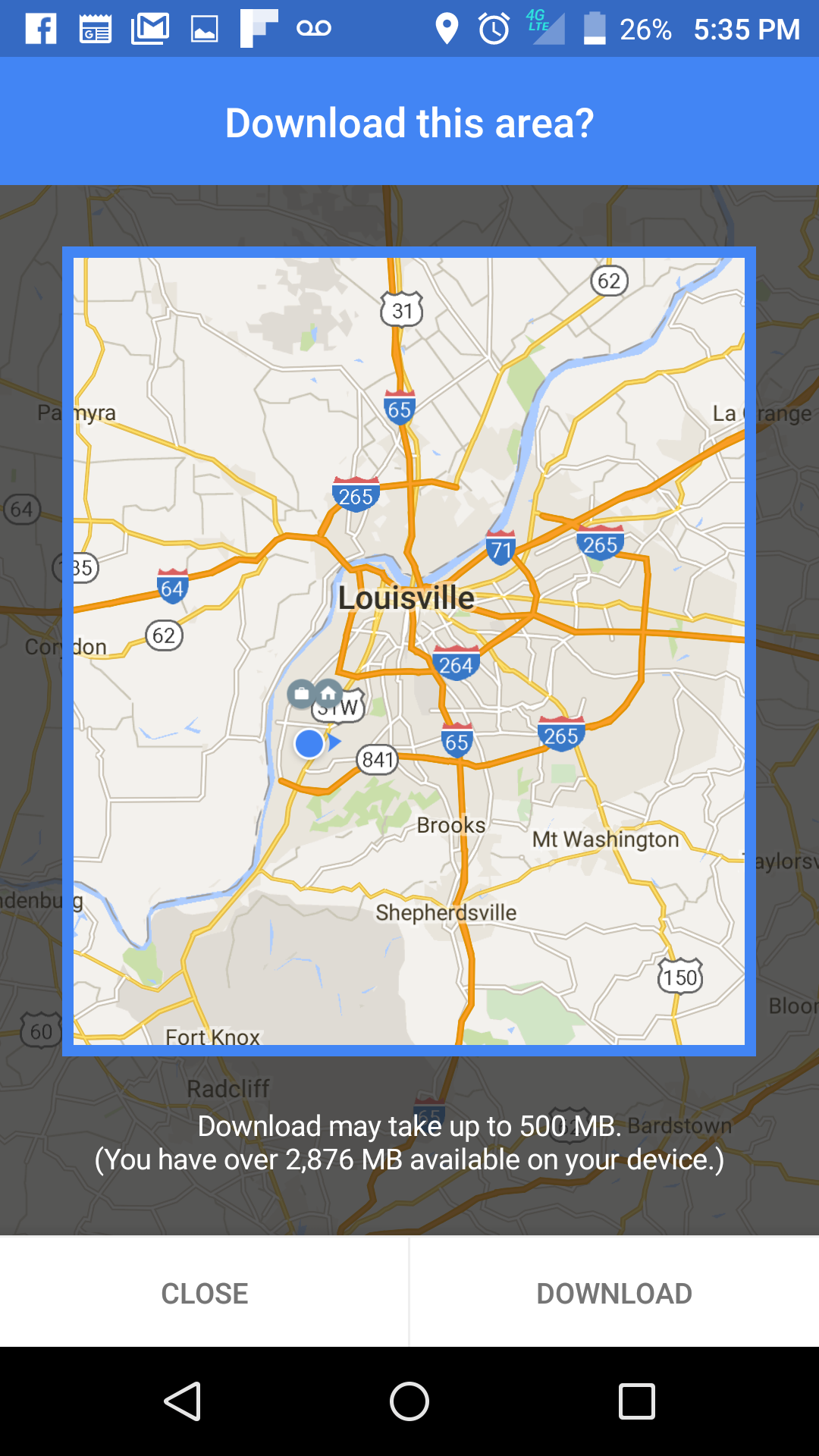819x1456 pixels.
Task: Go to the home screen
Action: [409, 1401]
